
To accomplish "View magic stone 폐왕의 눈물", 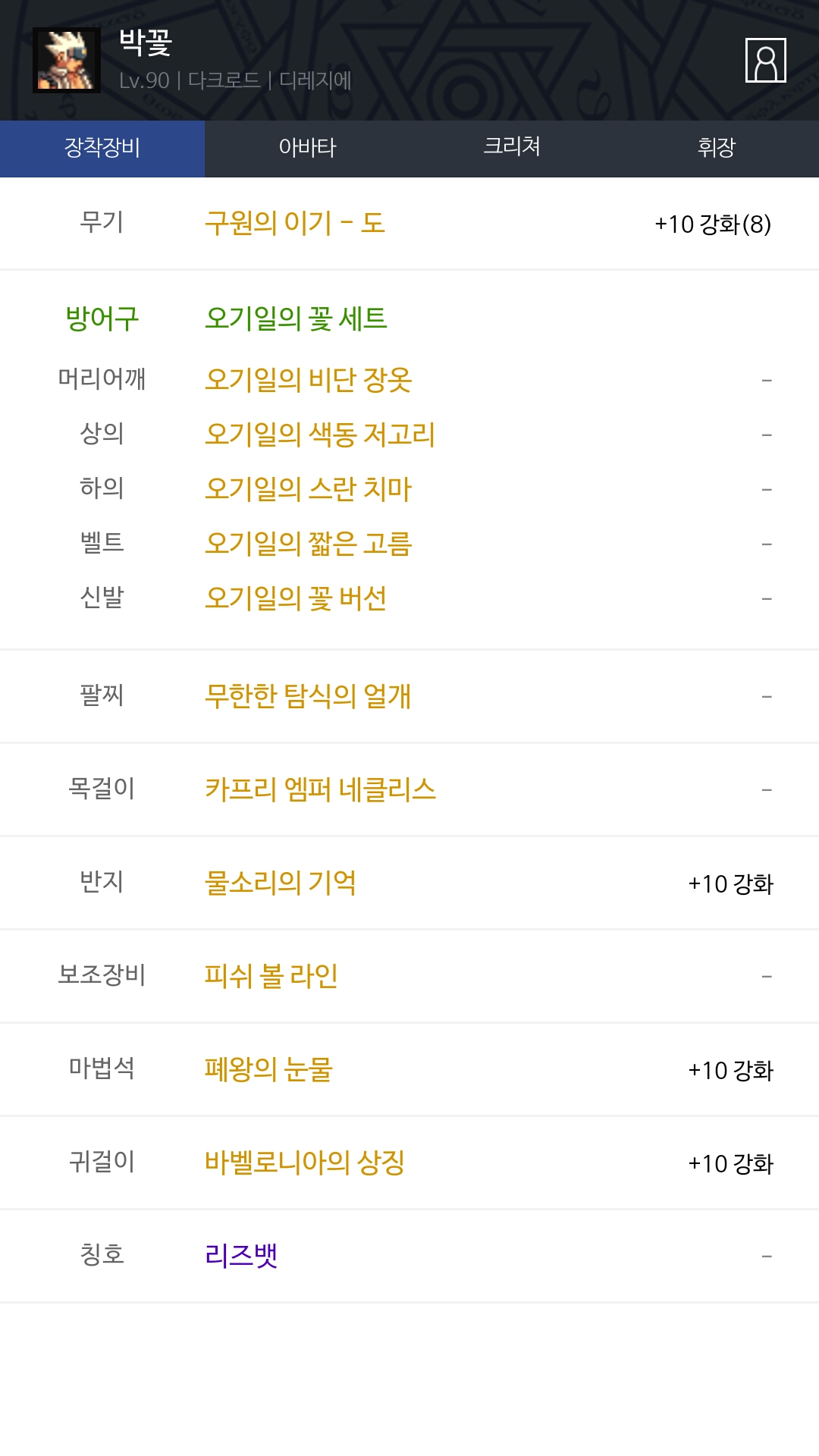I will click(x=268, y=1069).
